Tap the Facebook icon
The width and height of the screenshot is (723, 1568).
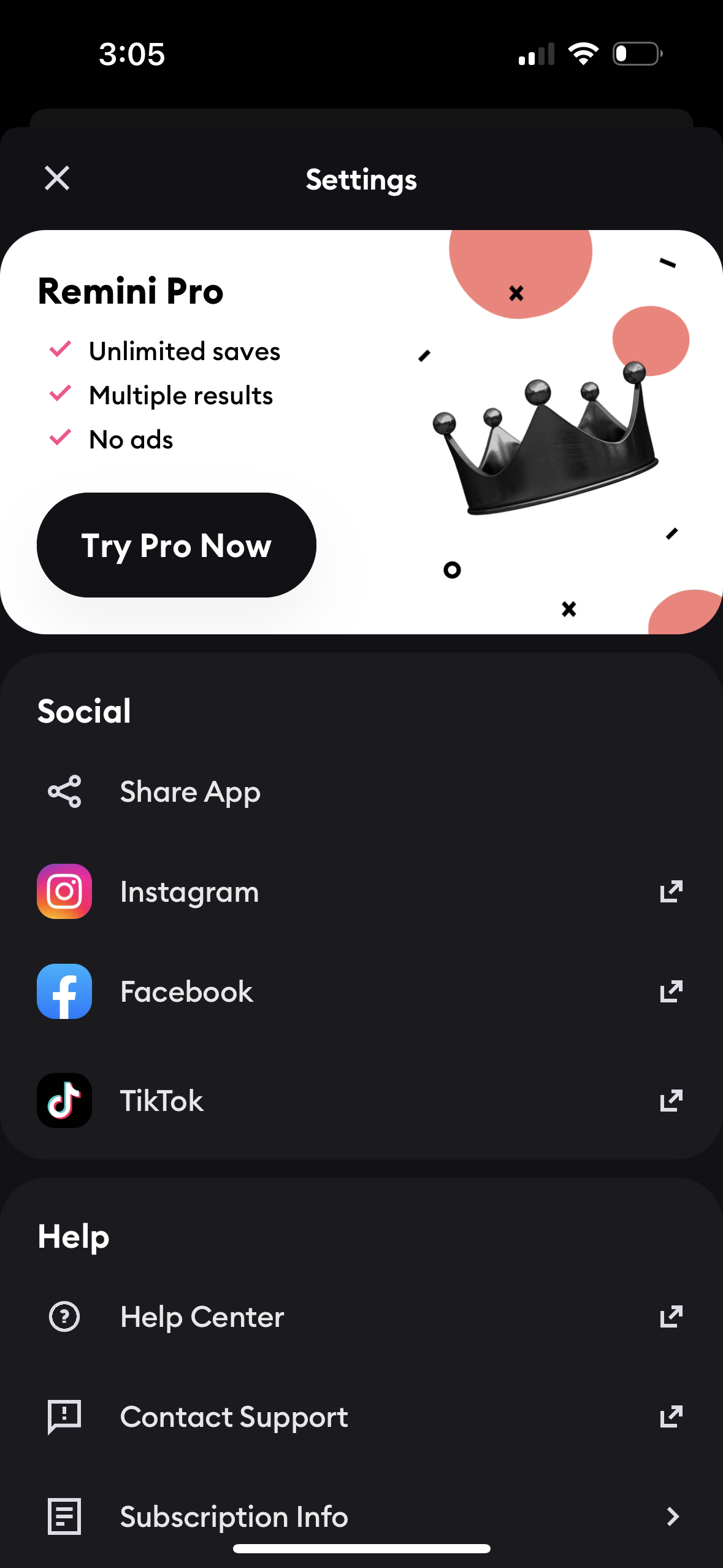(x=64, y=991)
